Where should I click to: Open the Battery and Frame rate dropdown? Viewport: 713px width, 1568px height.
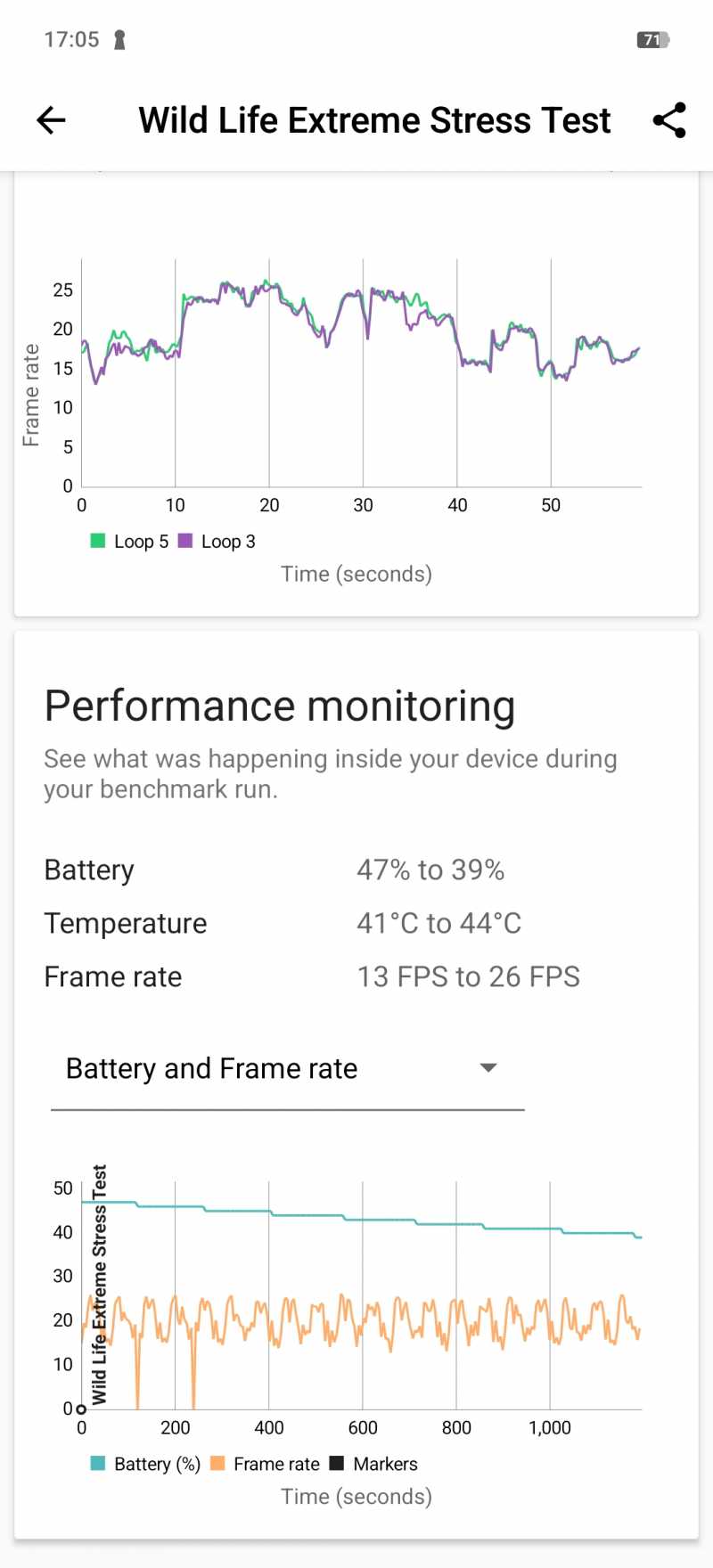pos(287,1068)
